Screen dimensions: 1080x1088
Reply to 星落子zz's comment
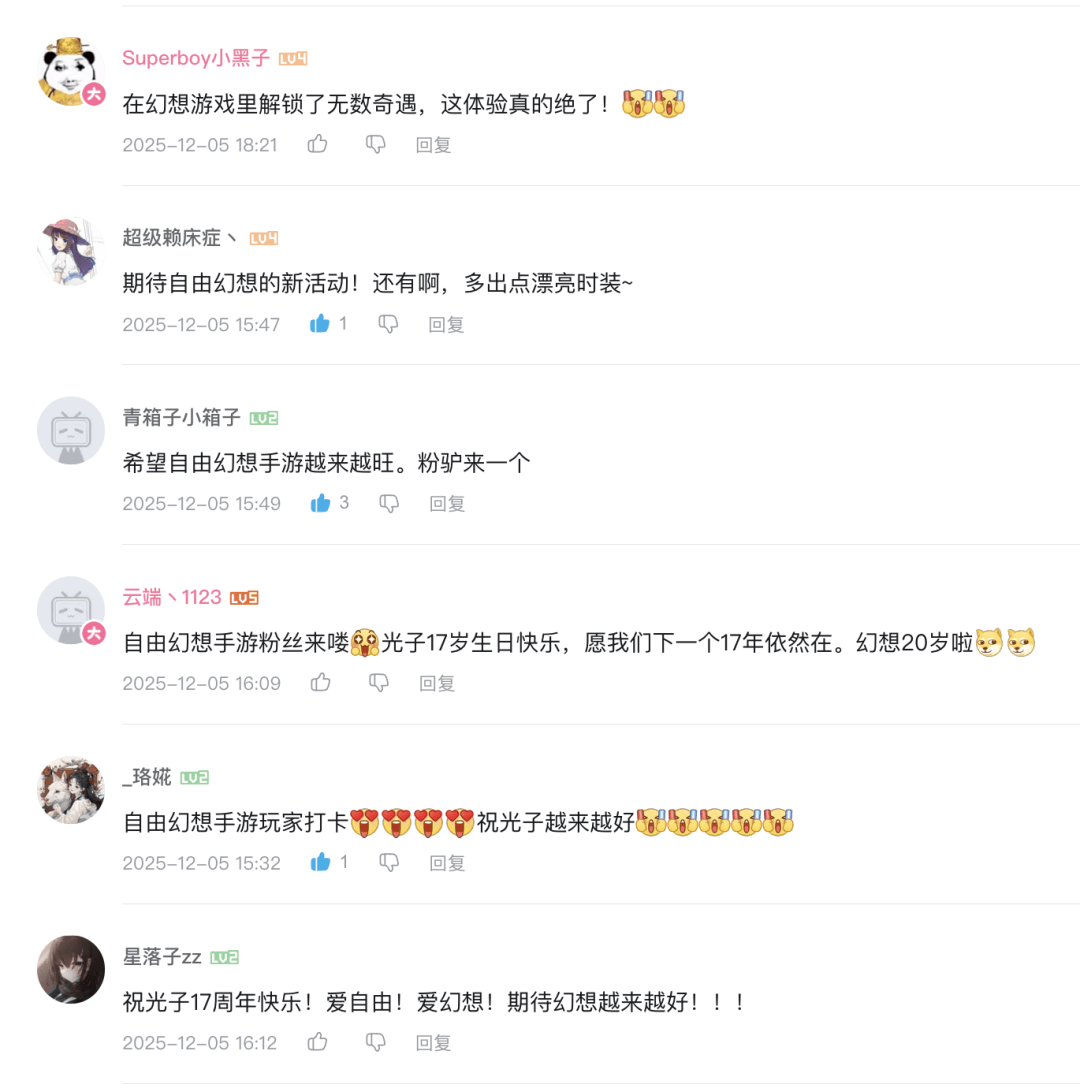433,1042
